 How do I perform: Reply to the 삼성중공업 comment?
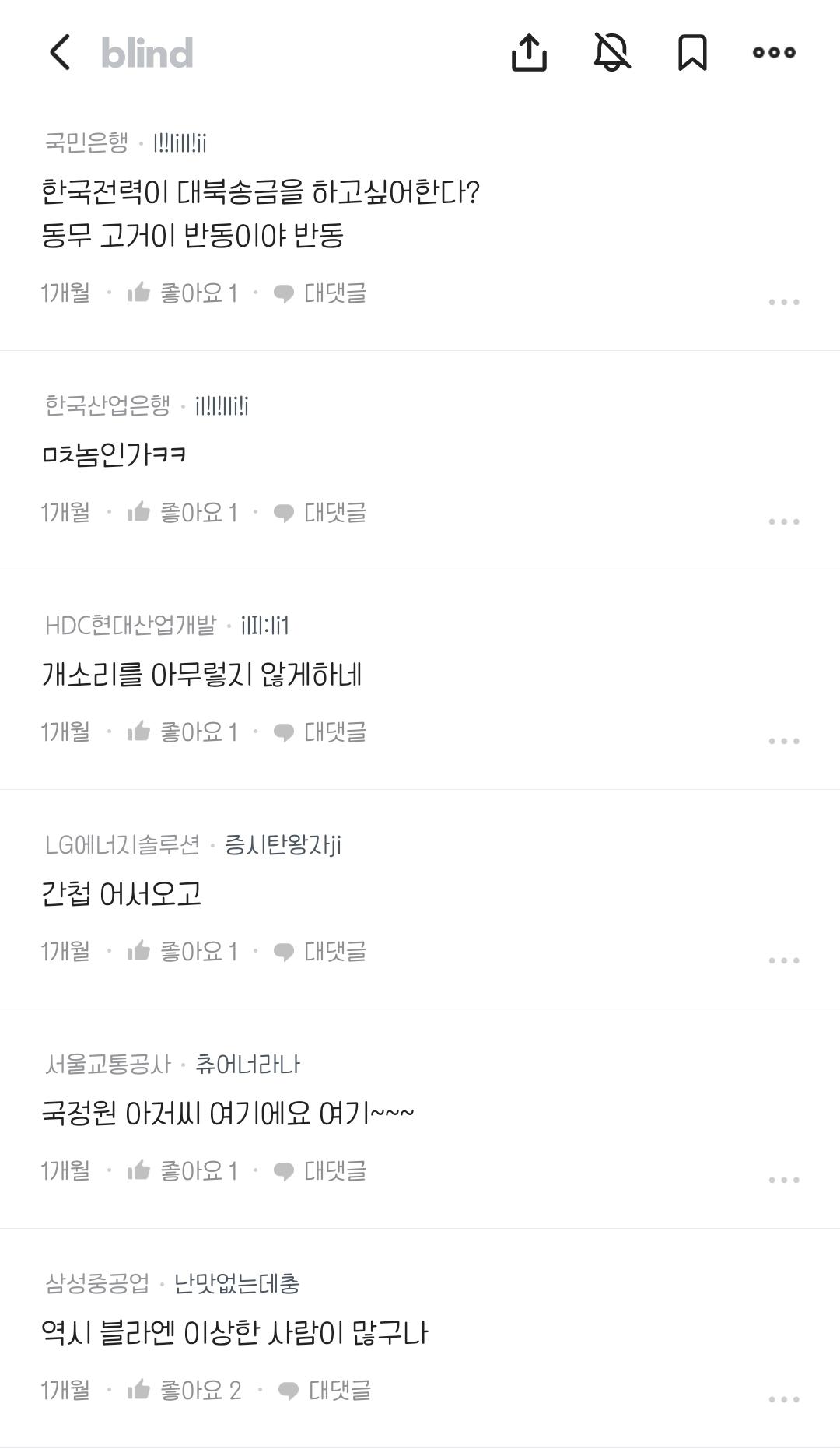(x=324, y=1391)
